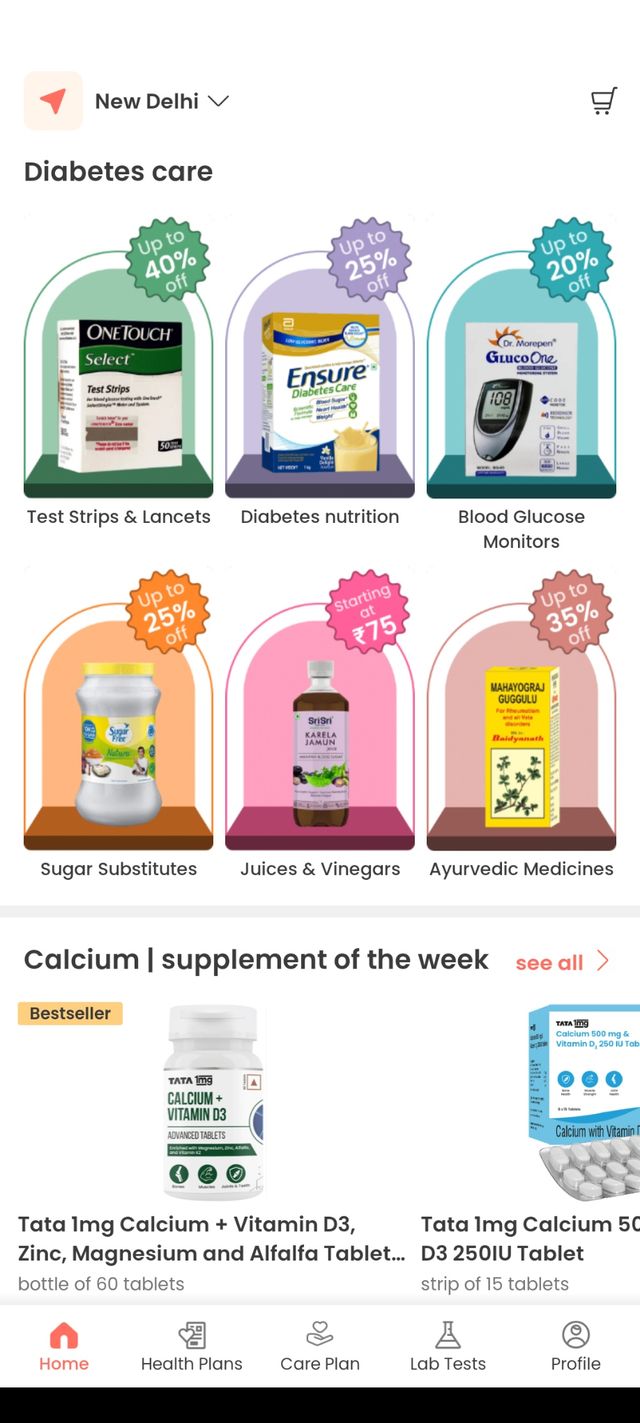Go to the Profile tab
This screenshot has height=1423, width=640.
[x=576, y=1346]
